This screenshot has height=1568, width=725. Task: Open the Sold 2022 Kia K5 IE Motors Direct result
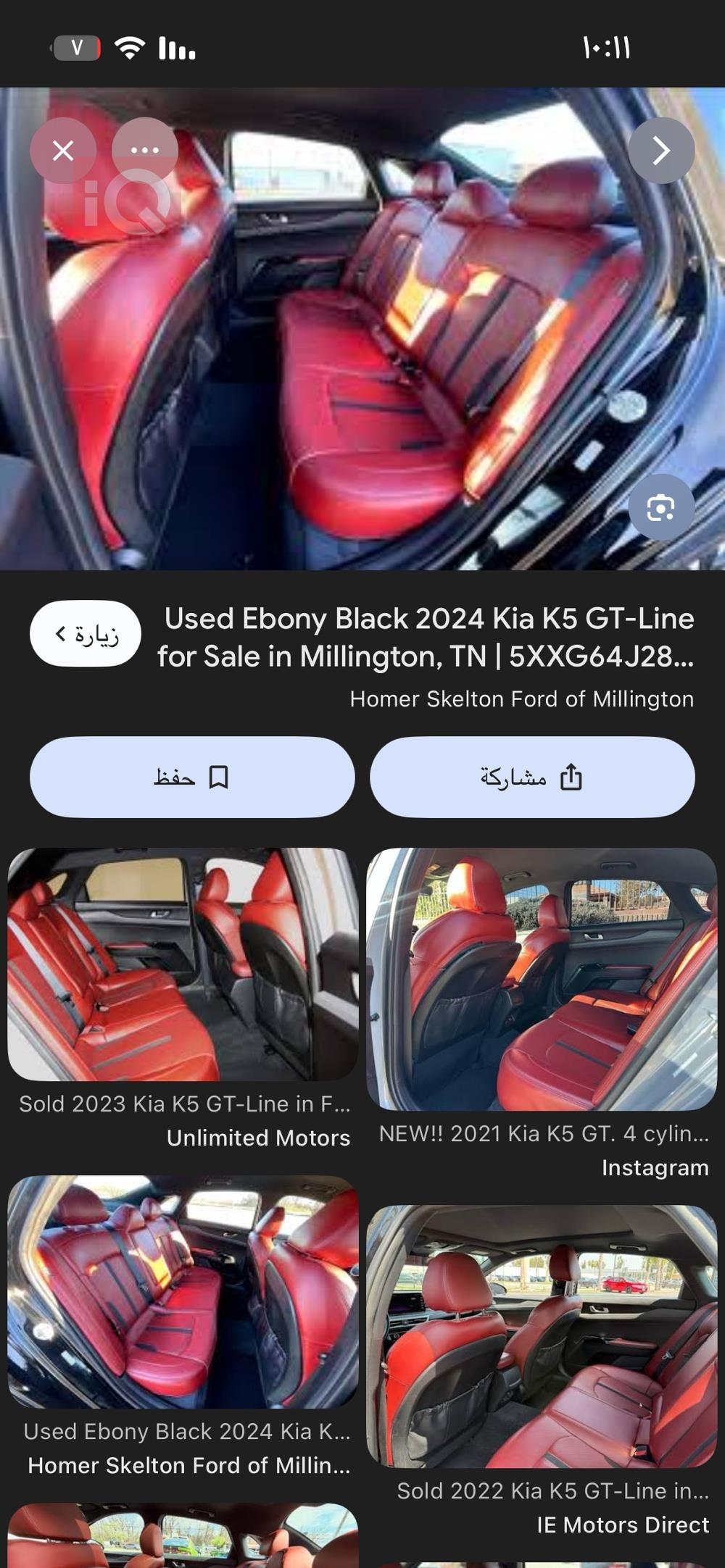[542, 1337]
